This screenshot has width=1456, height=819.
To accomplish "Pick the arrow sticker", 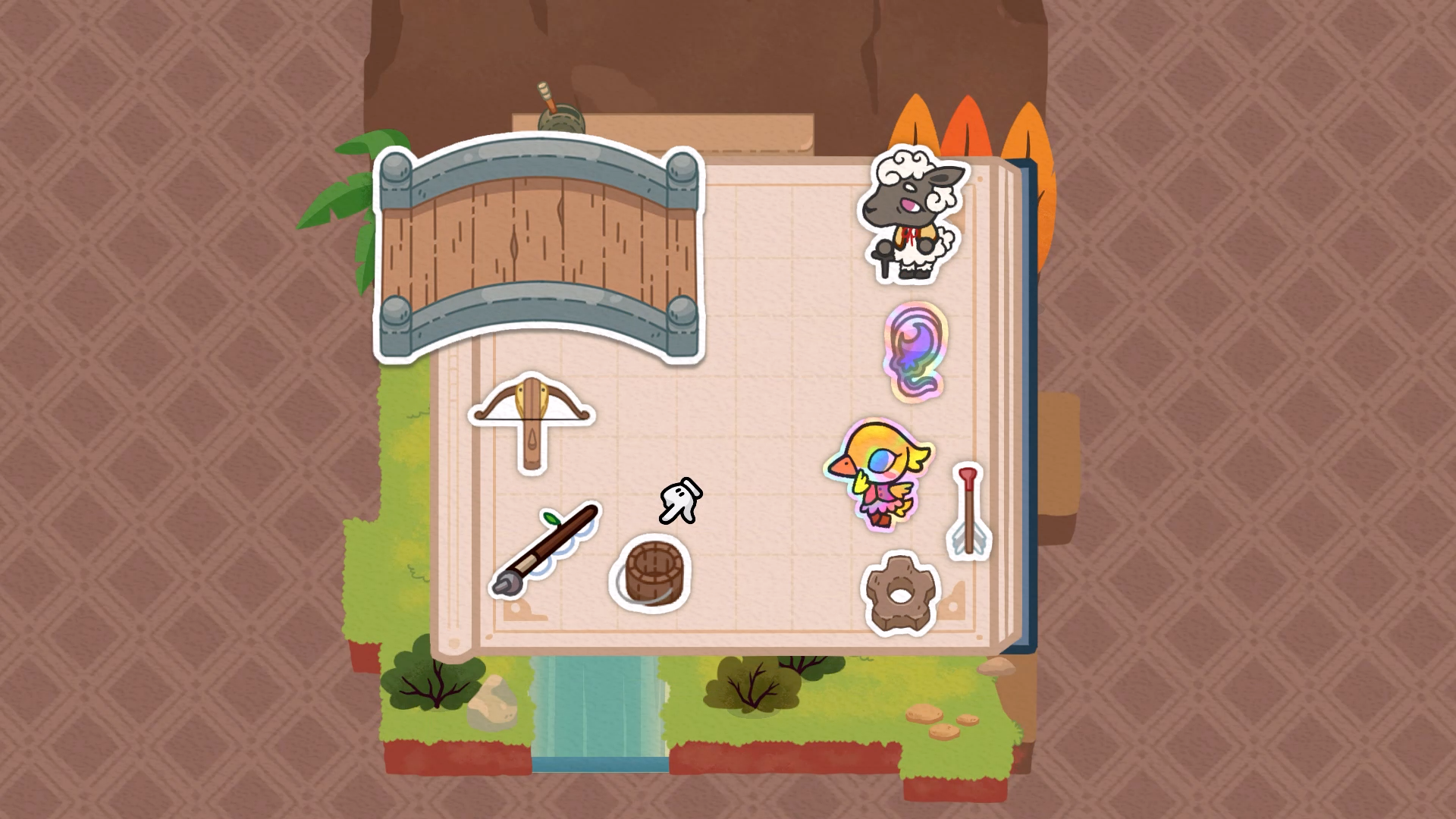I will 968,512.
